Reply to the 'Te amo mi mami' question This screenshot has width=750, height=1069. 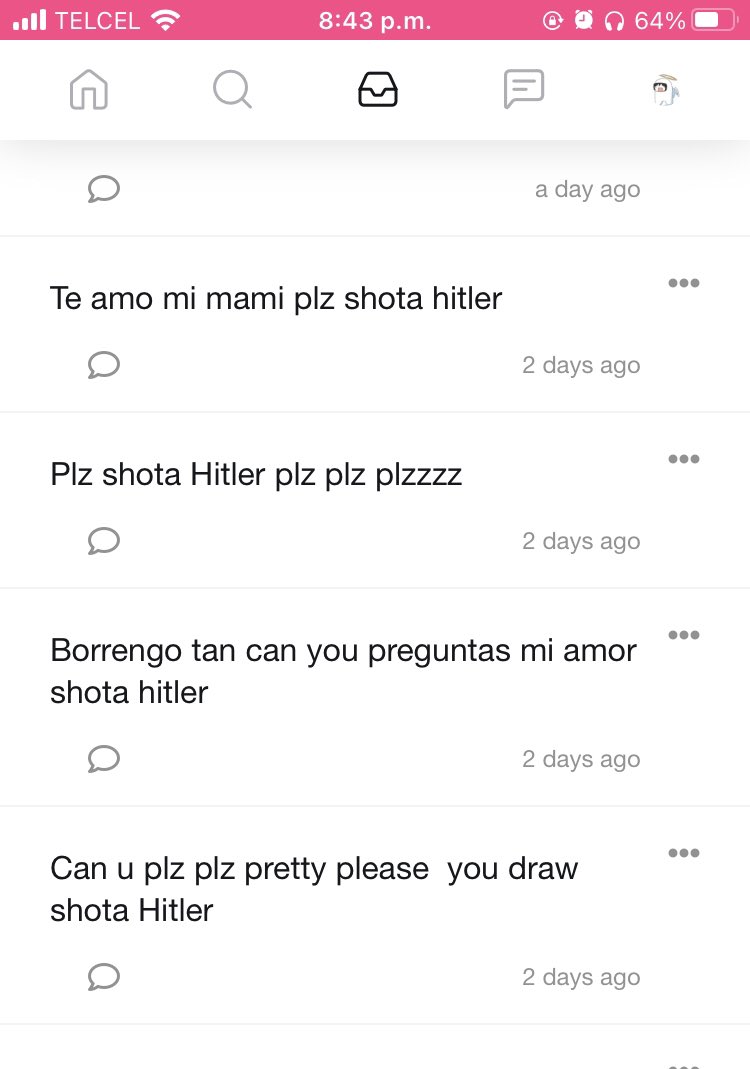click(x=104, y=365)
